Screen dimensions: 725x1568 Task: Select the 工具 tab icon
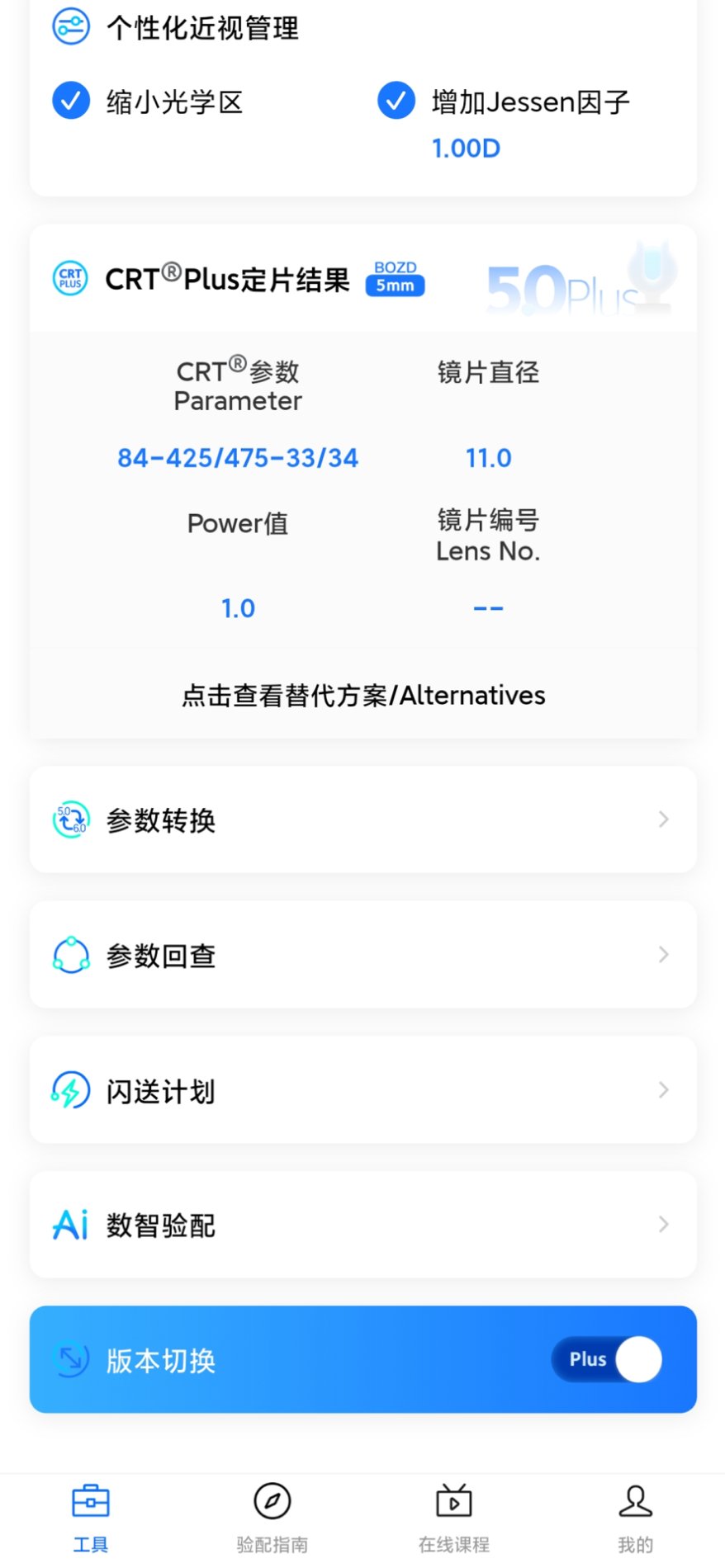(89, 1502)
